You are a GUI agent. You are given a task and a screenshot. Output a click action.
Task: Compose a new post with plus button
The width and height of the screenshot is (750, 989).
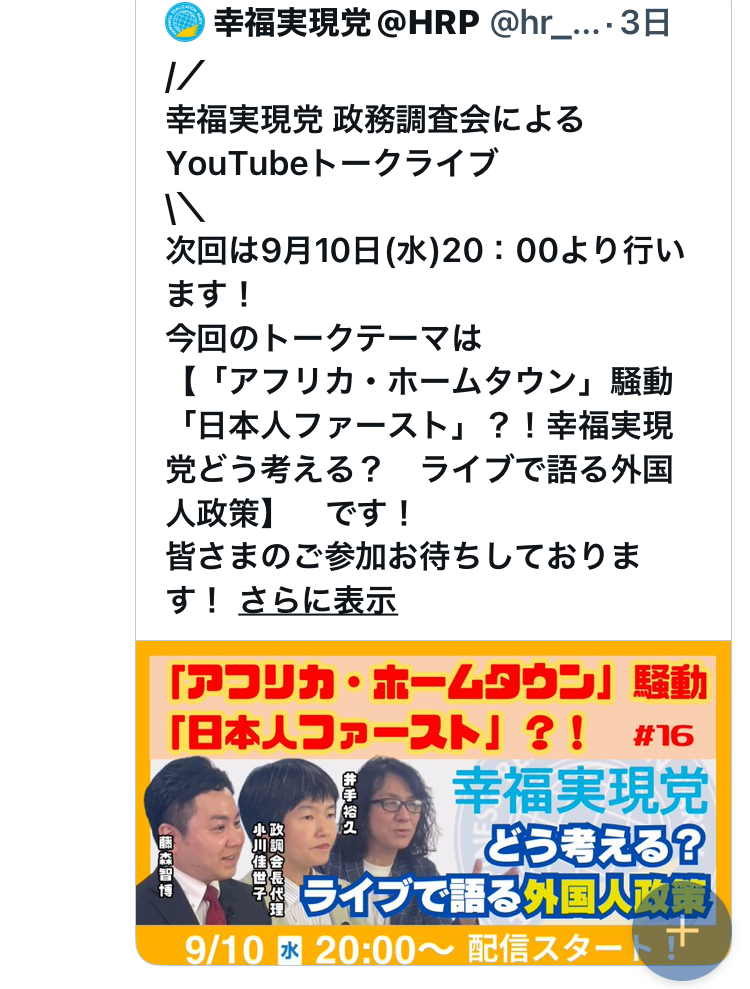[x=683, y=931]
